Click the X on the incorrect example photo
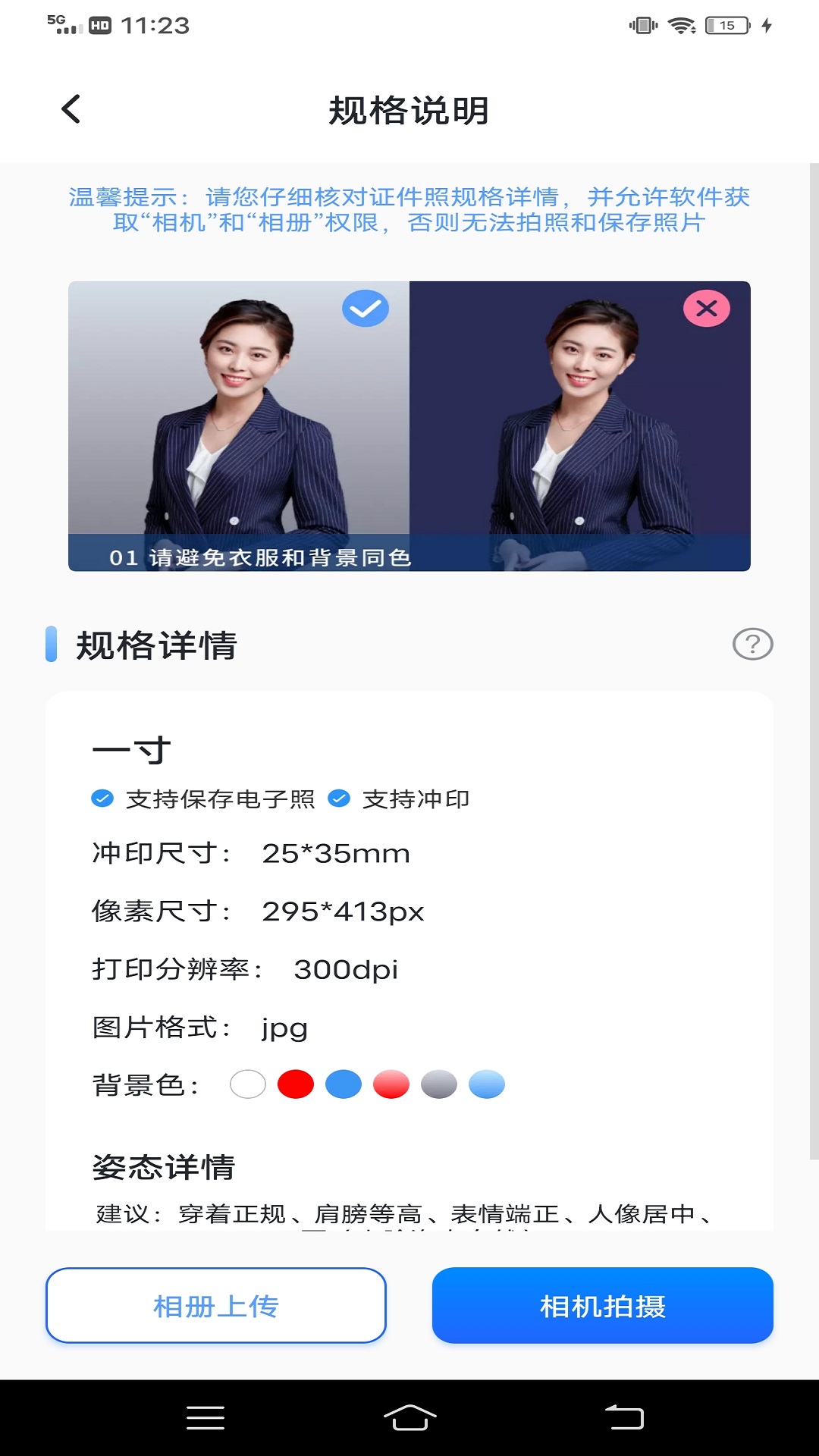819x1456 pixels. tap(706, 308)
